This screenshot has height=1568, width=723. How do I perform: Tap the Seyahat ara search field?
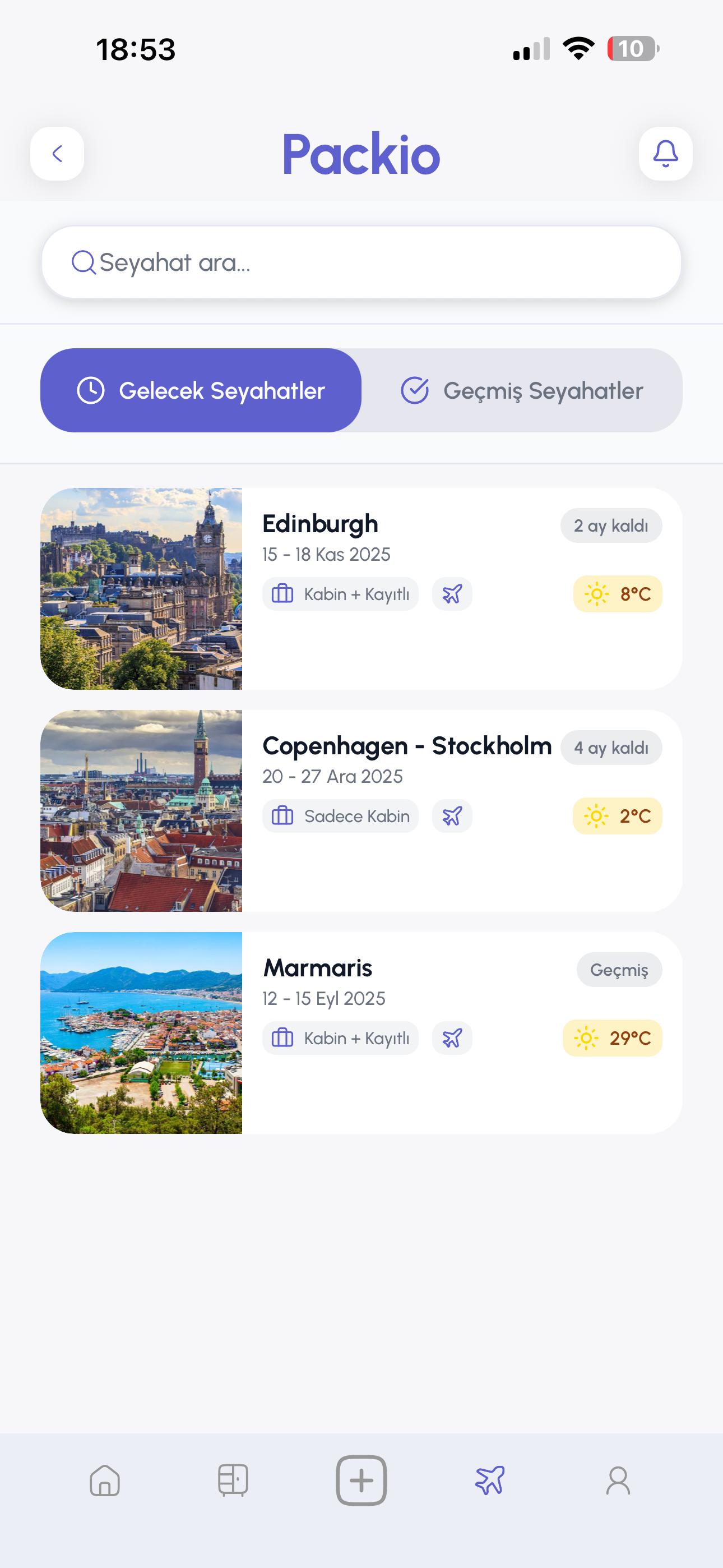click(361, 262)
